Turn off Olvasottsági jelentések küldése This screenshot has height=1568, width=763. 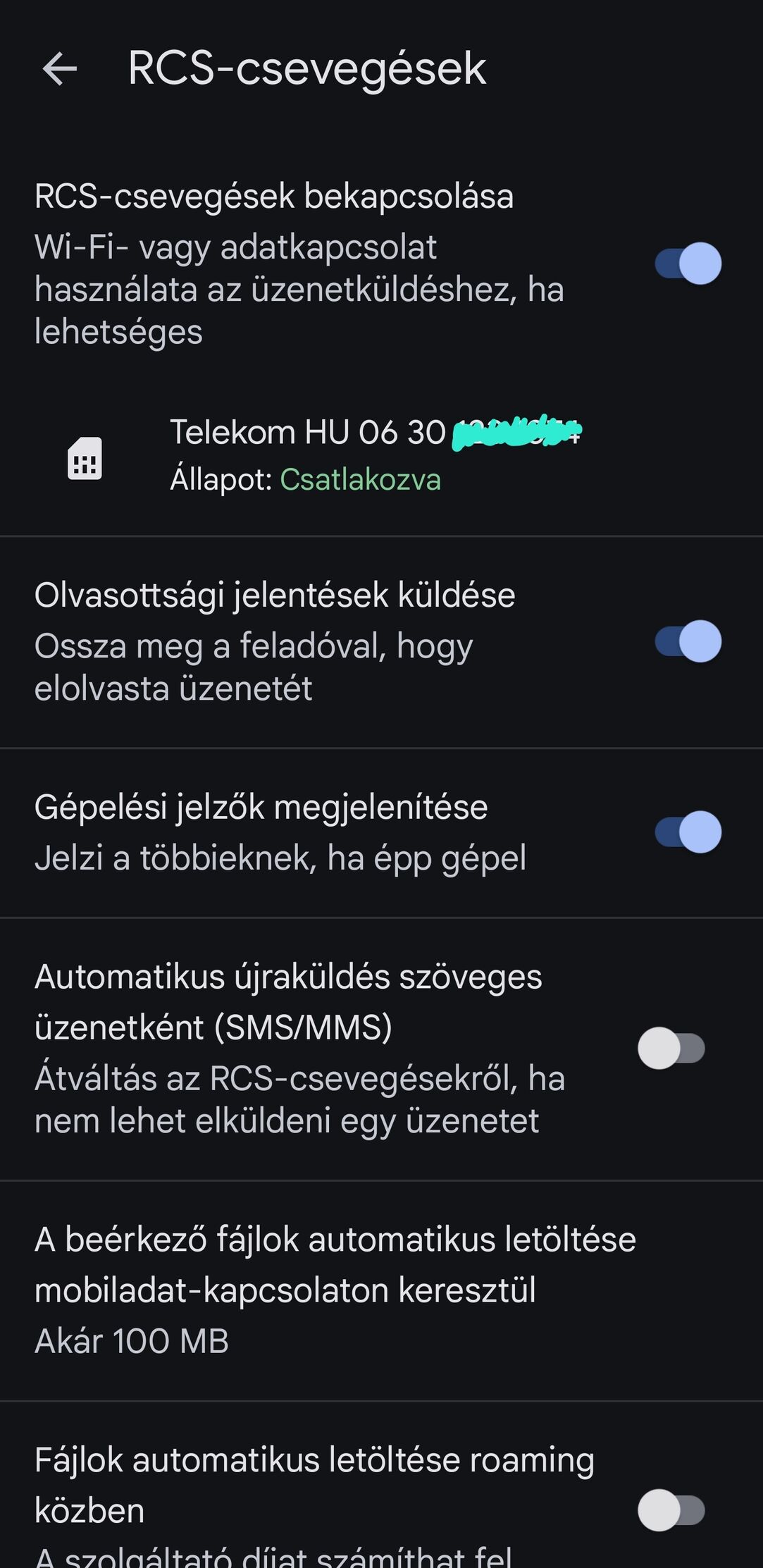[x=688, y=641]
